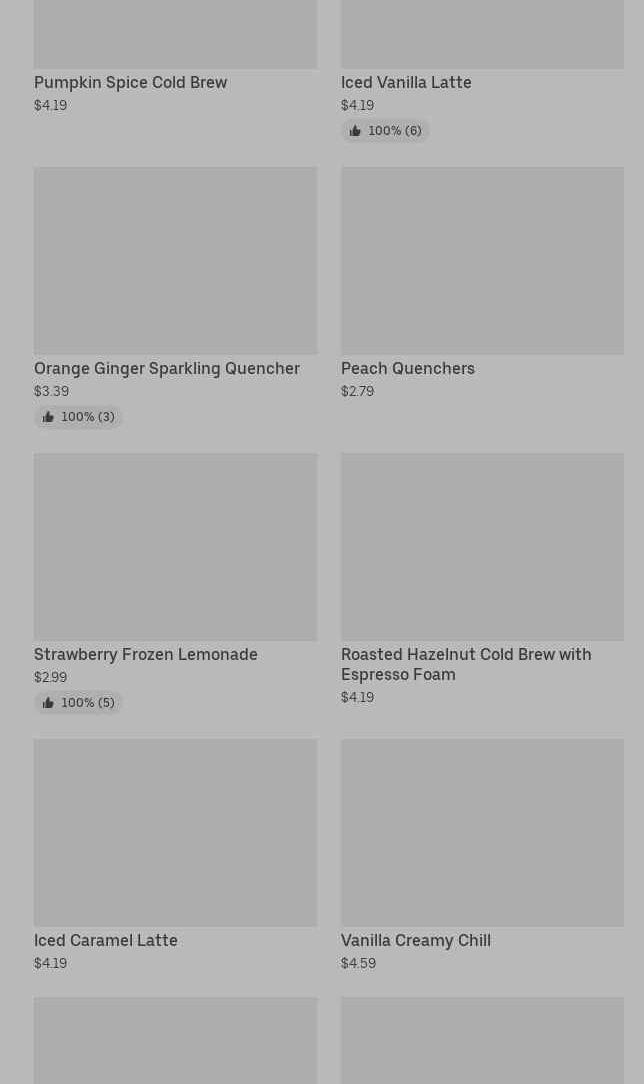Image resolution: width=644 pixels, height=1084 pixels.
Task: Open Roasted Hazelnut Cold Brew with Espresso Foam
Action: [x=482, y=579]
